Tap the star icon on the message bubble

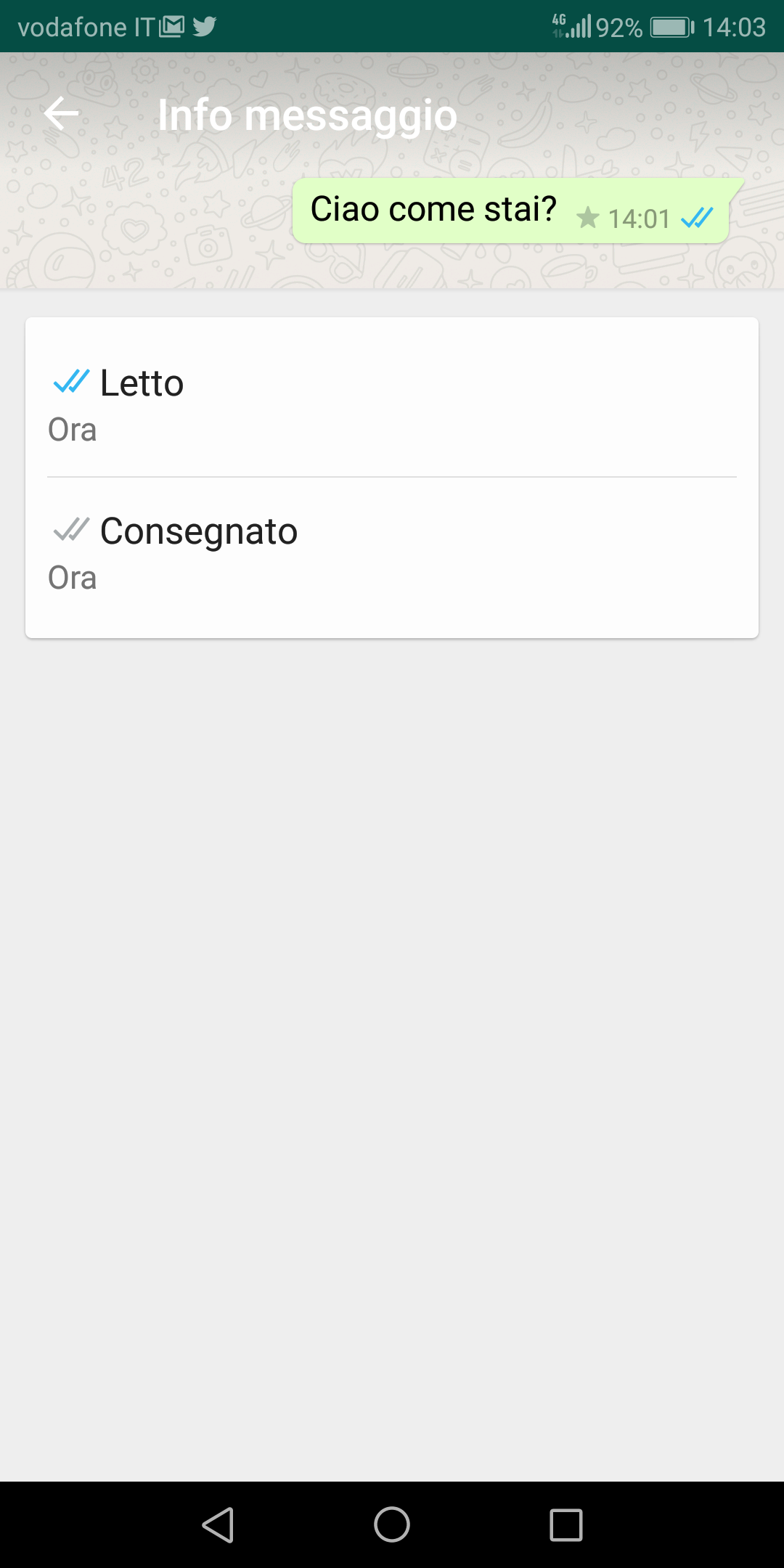tap(589, 216)
